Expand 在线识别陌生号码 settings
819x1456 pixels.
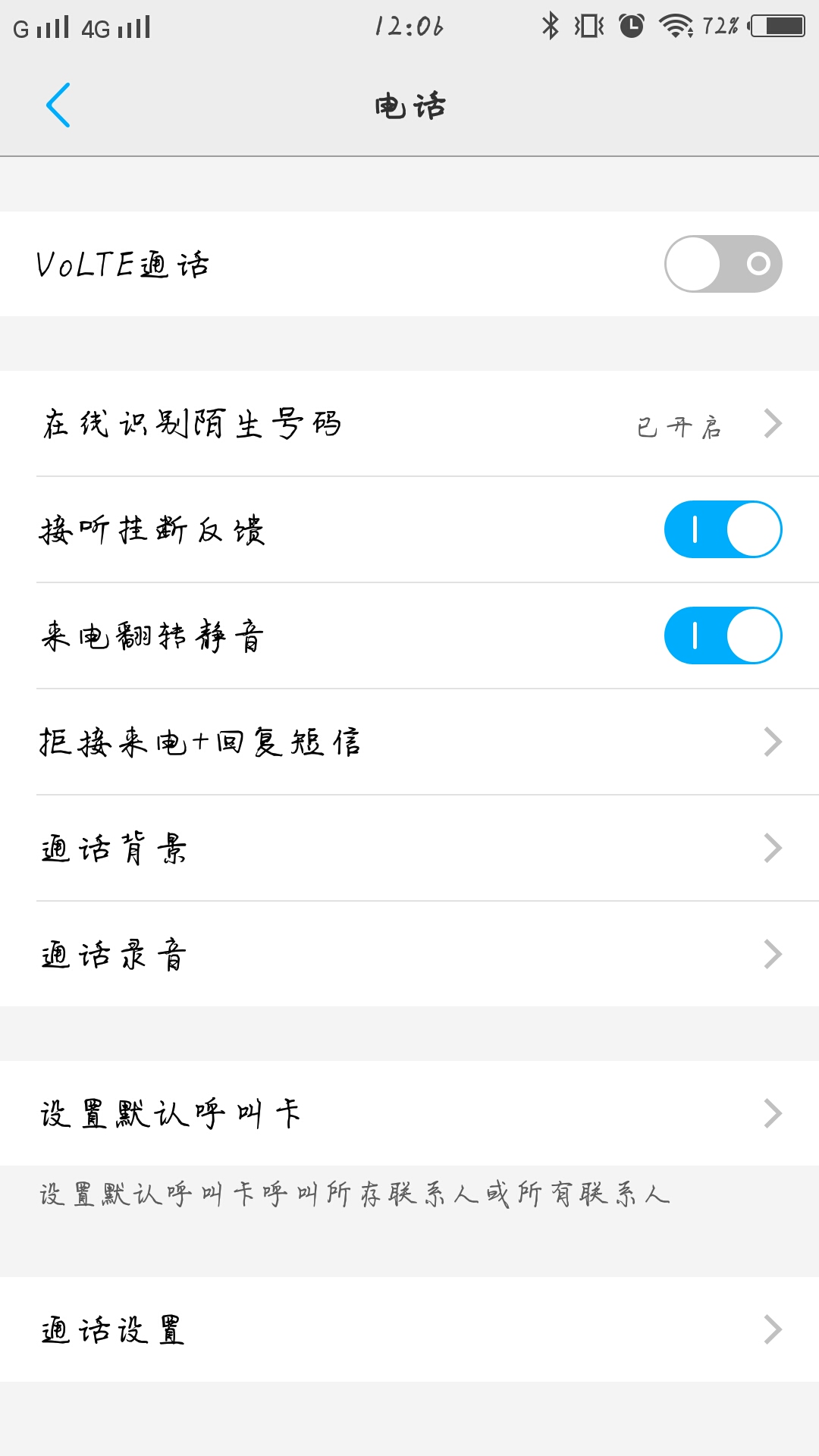(x=409, y=425)
